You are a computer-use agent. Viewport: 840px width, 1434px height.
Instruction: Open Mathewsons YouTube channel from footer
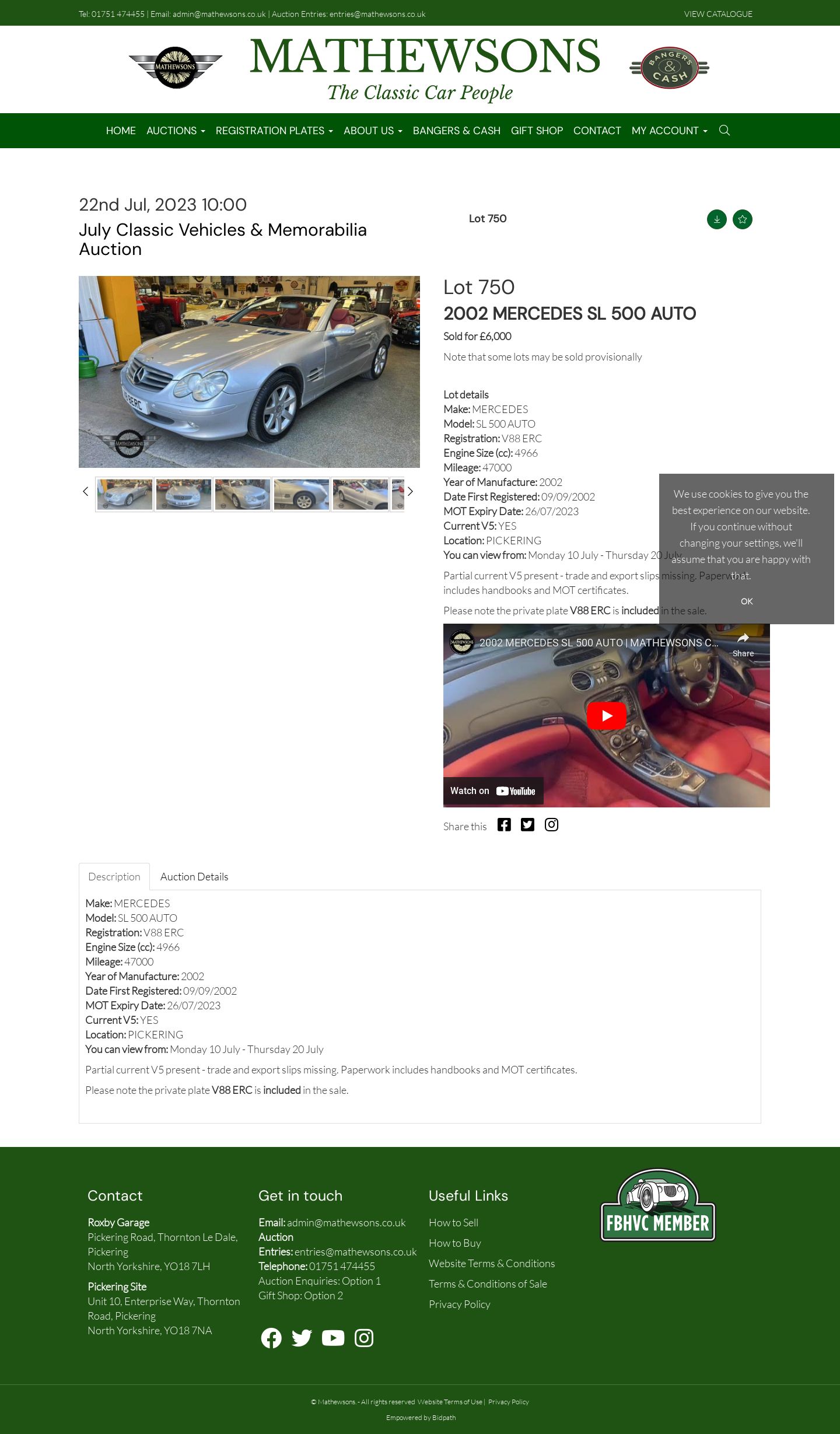[x=333, y=1338]
